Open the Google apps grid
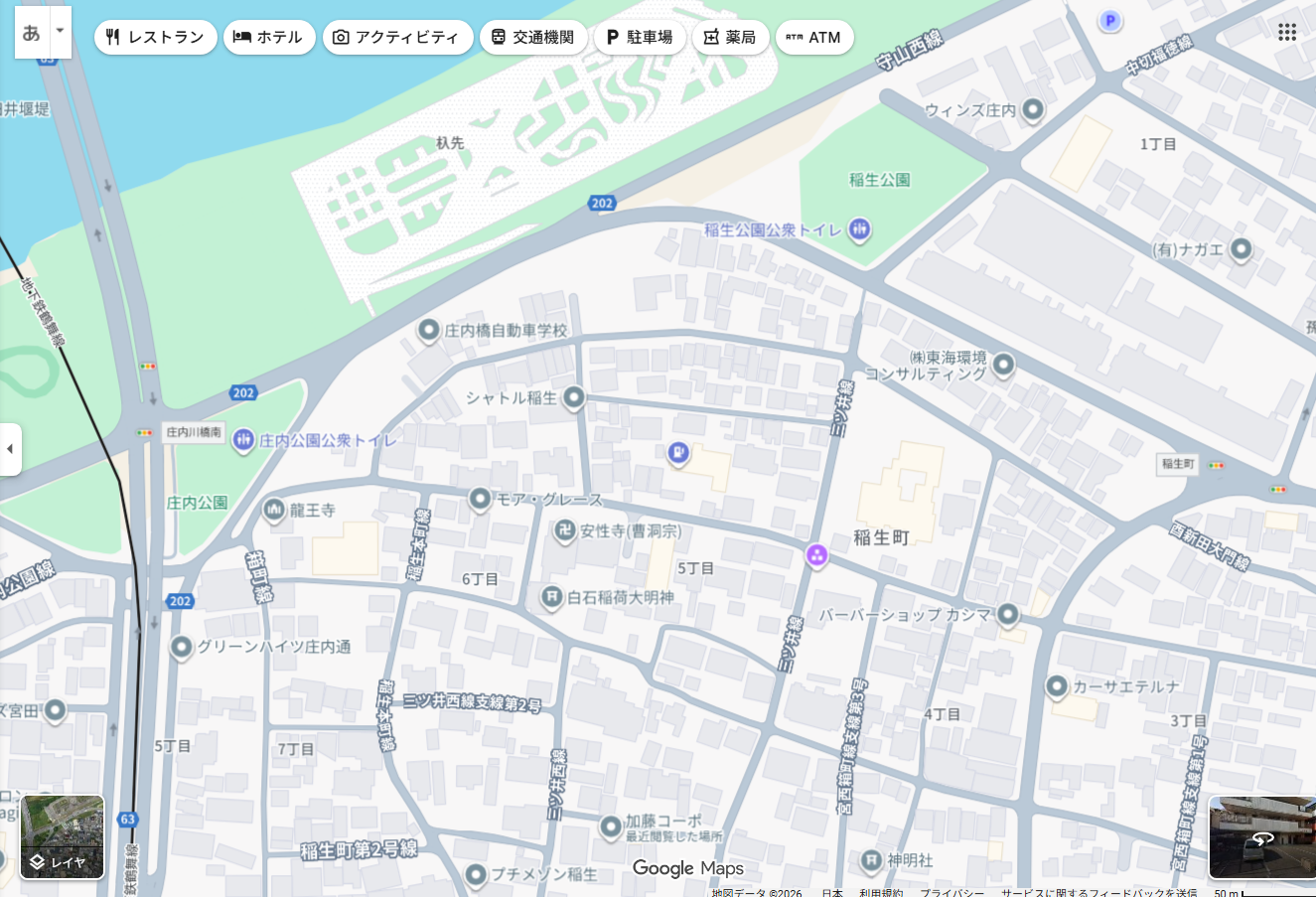This screenshot has width=1316, height=897. (1287, 32)
